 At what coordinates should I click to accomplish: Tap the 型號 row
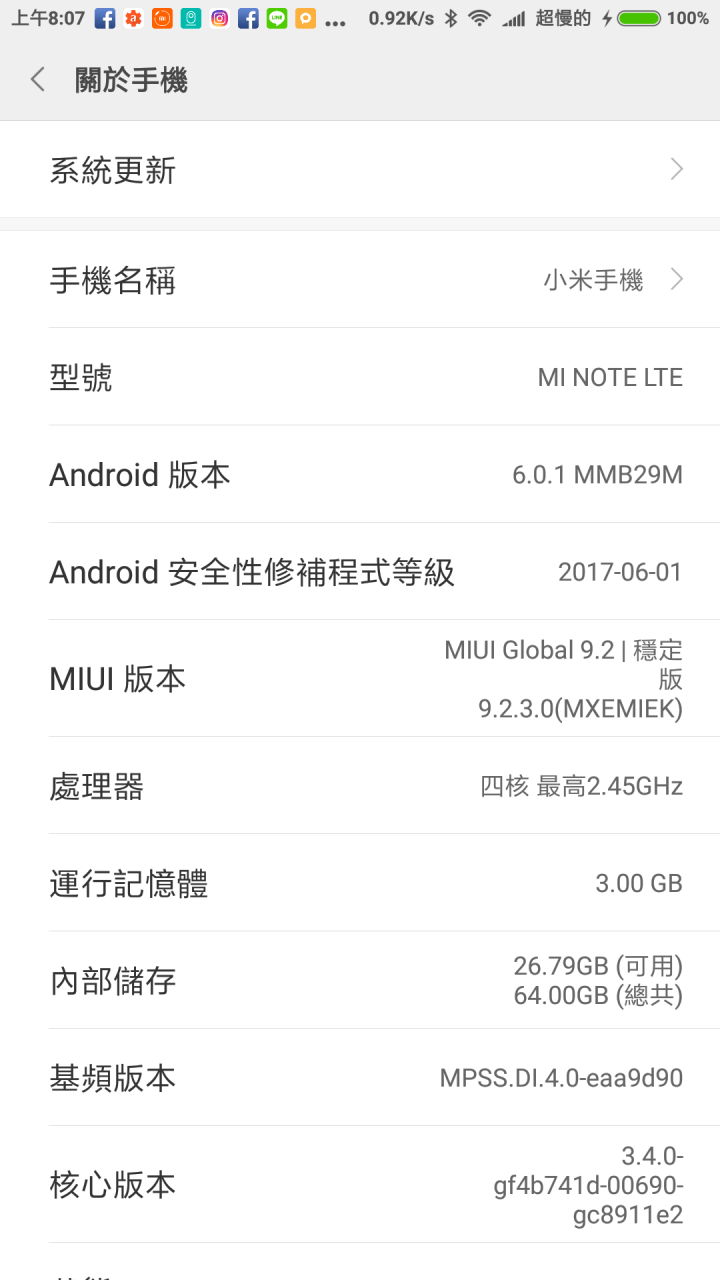click(x=360, y=377)
